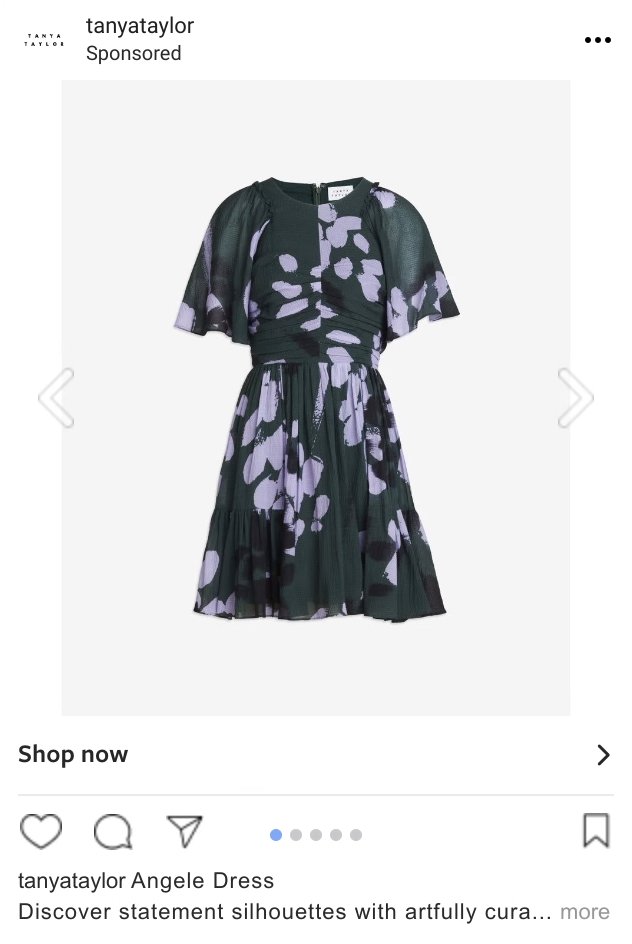The height and width of the screenshot is (944, 632).
Task: Tap the tanyataylor profile avatar
Action: tap(45, 40)
